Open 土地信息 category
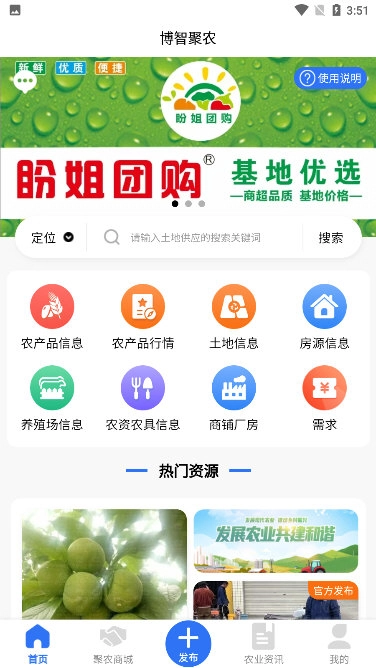Image resolution: width=376 pixels, height=668 pixels. tap(234, 317)
